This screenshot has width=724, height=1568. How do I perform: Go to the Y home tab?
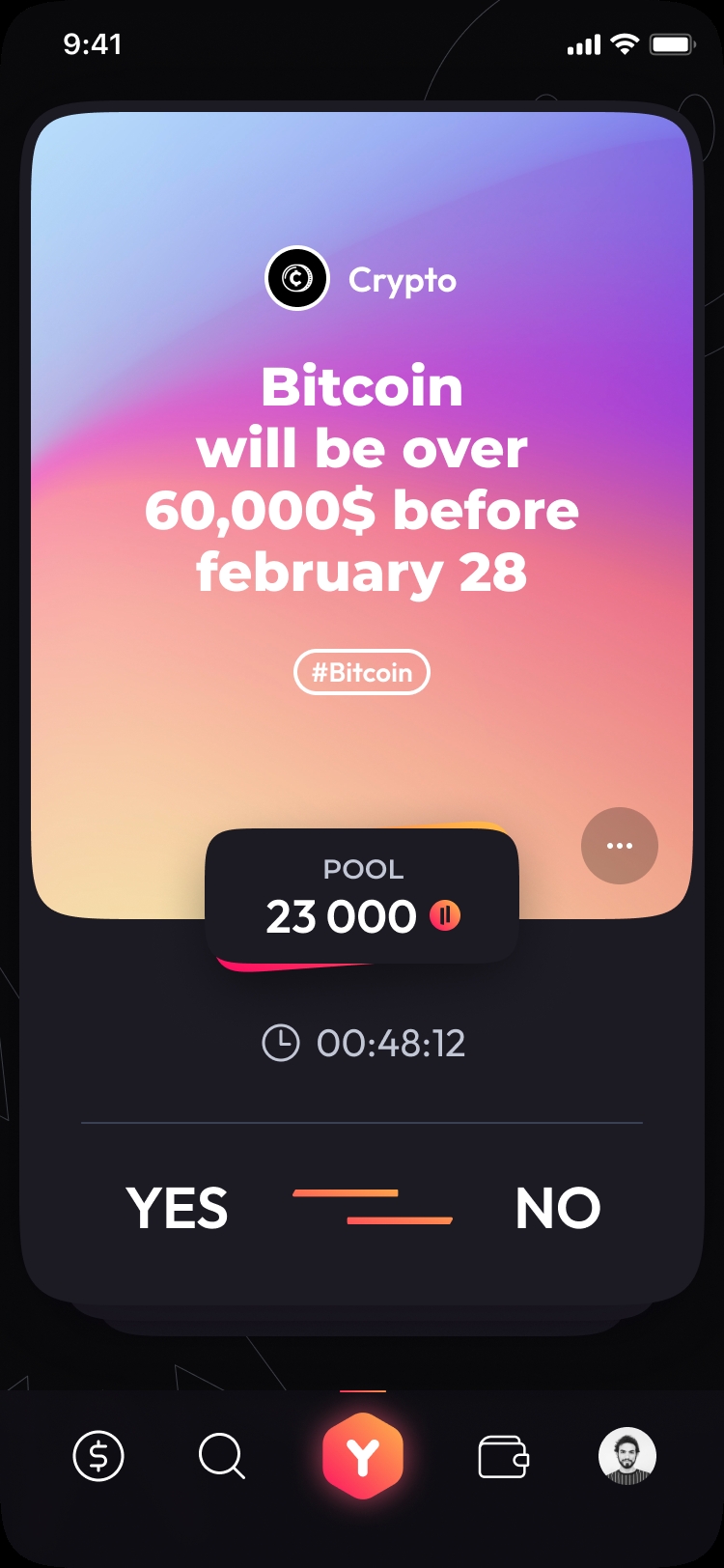[363, 1455]
